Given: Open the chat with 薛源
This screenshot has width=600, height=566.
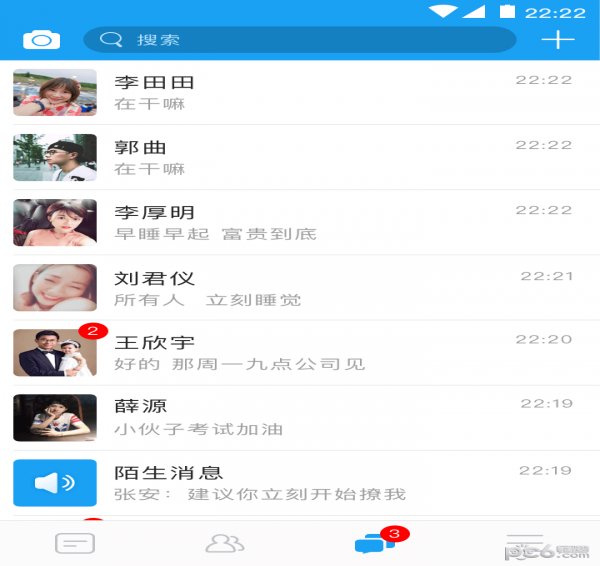Looking at the screenshot, I should click(300, 417).
